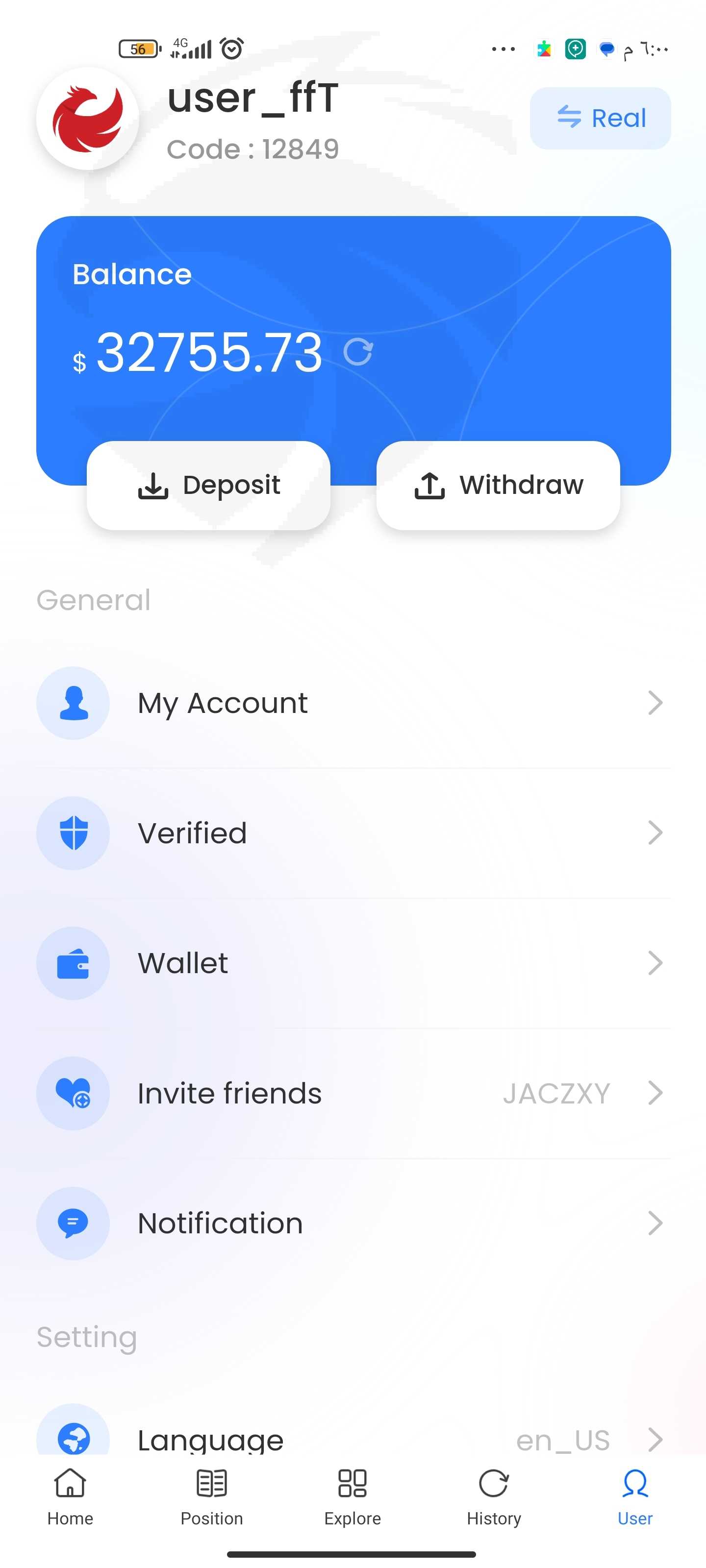Screen dimensions: 706x1568
Task: Go to the Home tab
Action: pos(71,1498)
